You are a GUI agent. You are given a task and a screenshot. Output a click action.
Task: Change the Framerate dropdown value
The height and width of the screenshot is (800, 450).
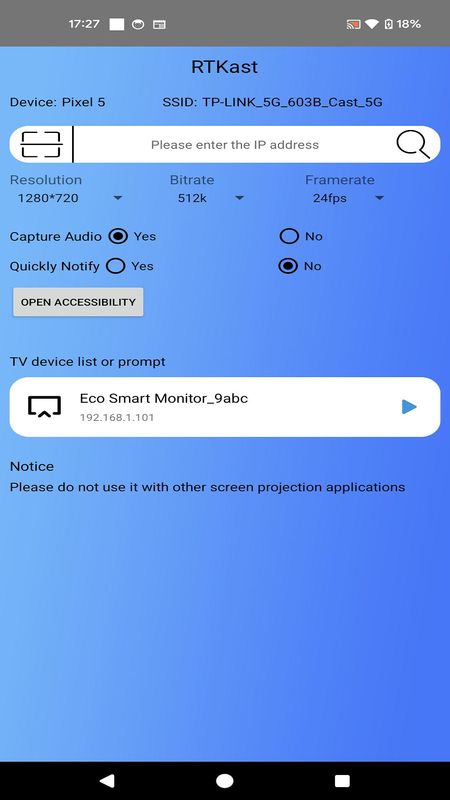point(348,198)
